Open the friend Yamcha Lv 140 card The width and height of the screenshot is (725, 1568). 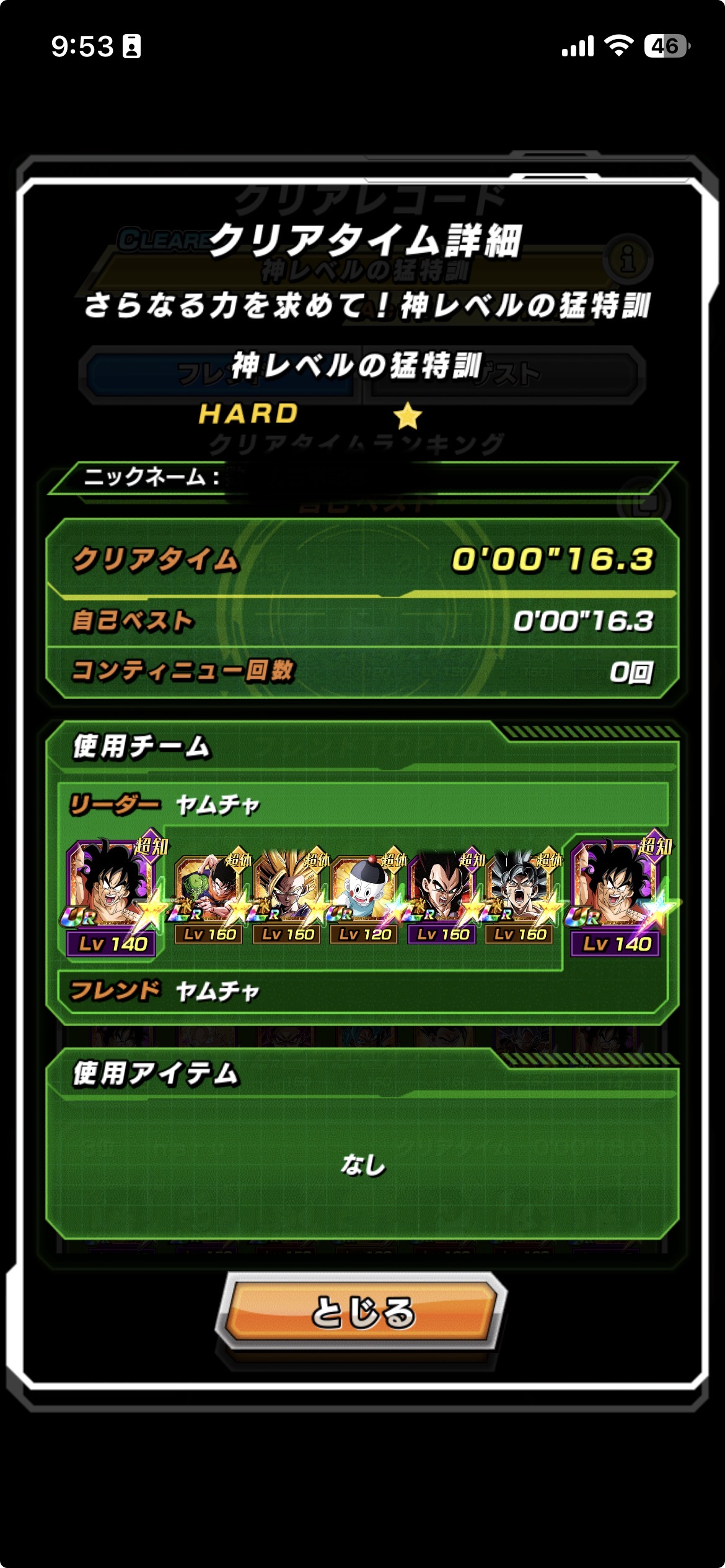tap(616, 892)
